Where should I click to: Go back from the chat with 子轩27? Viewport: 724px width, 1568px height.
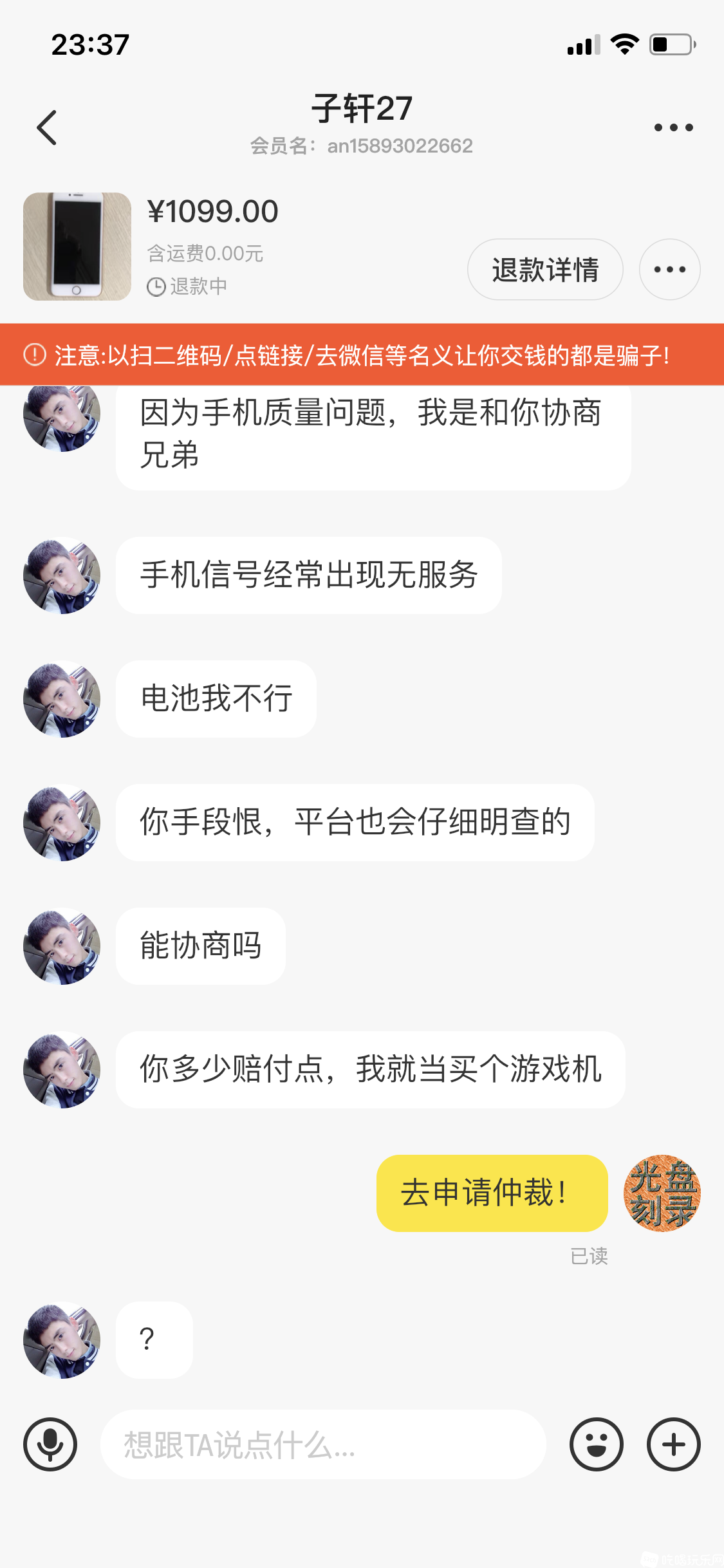(47, 127)
